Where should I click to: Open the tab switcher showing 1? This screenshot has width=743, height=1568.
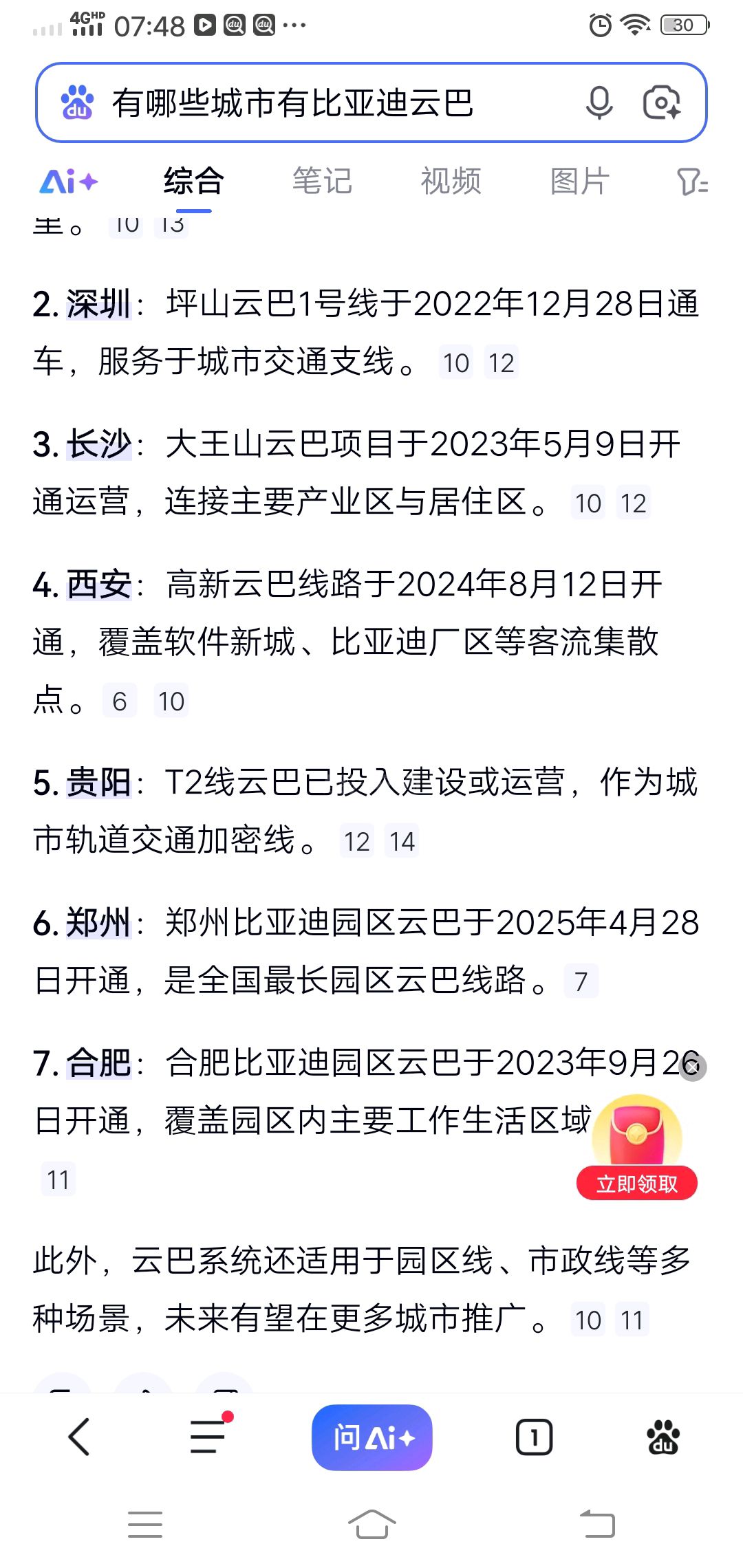pyautogui.click(x=534, y=1437)
